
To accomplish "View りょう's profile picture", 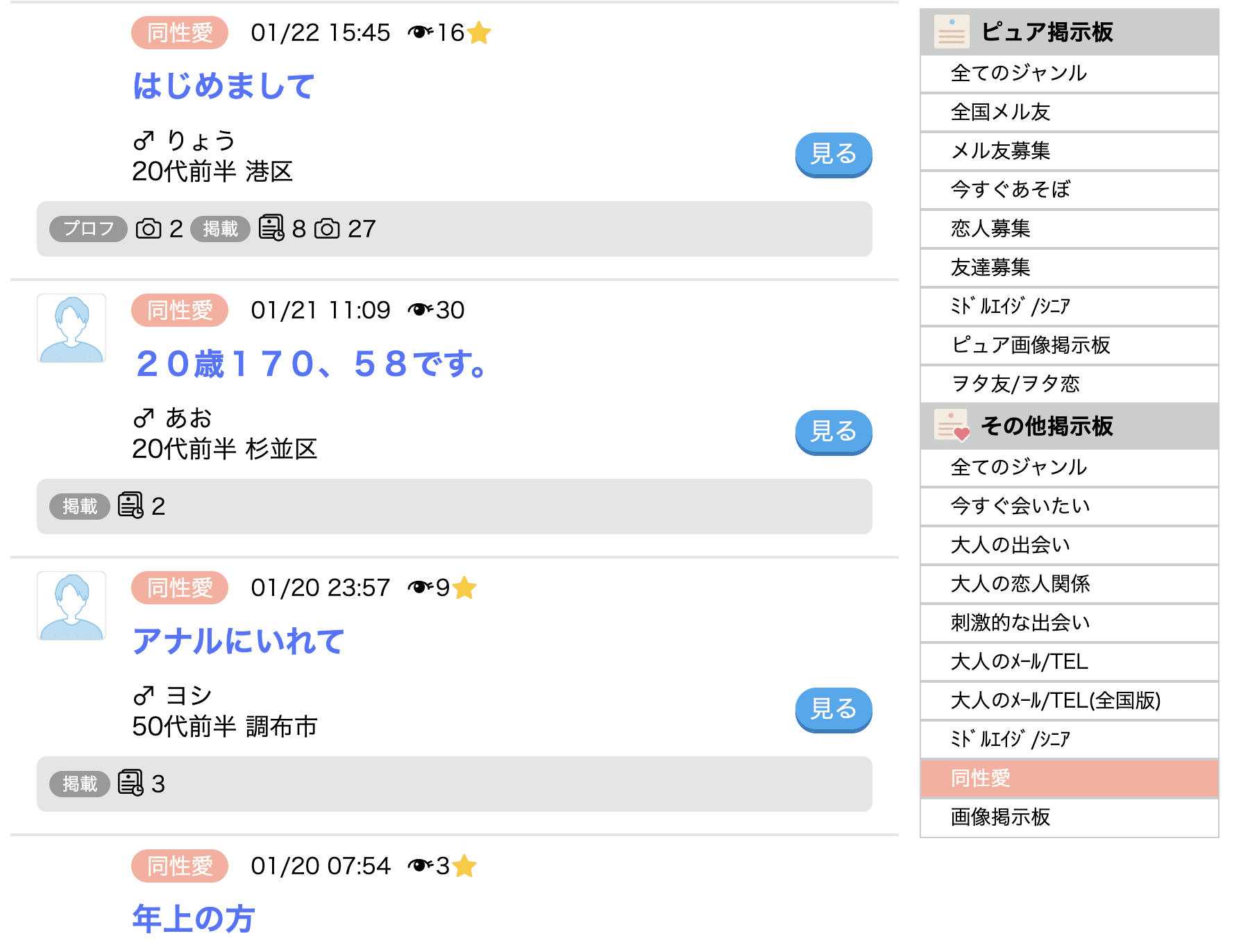I will [x=71, y=51].
